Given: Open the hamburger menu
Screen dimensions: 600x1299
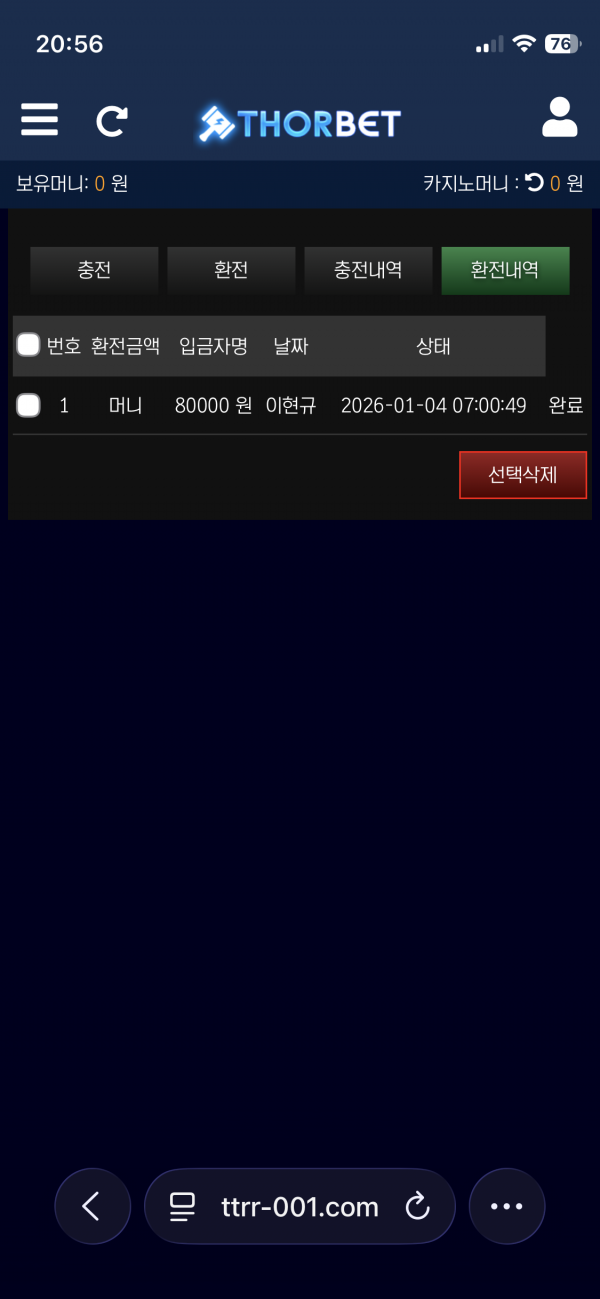Looking at the screenshot, I should pos(39,121).
